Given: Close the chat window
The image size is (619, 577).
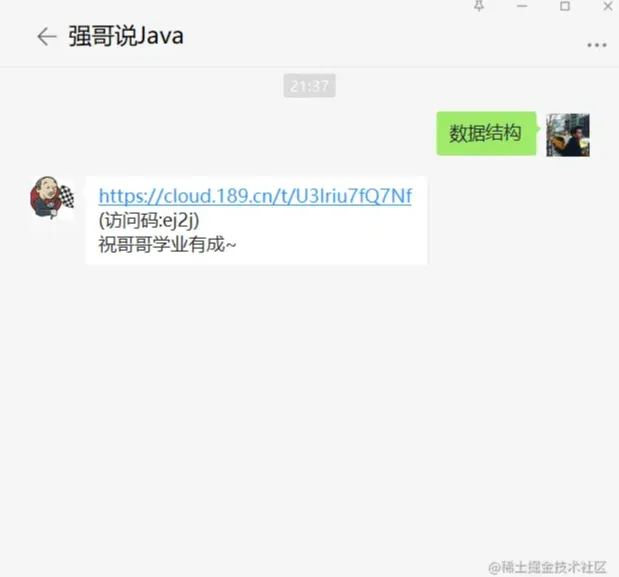Looking at the screenshot, I should pos(606,6).
